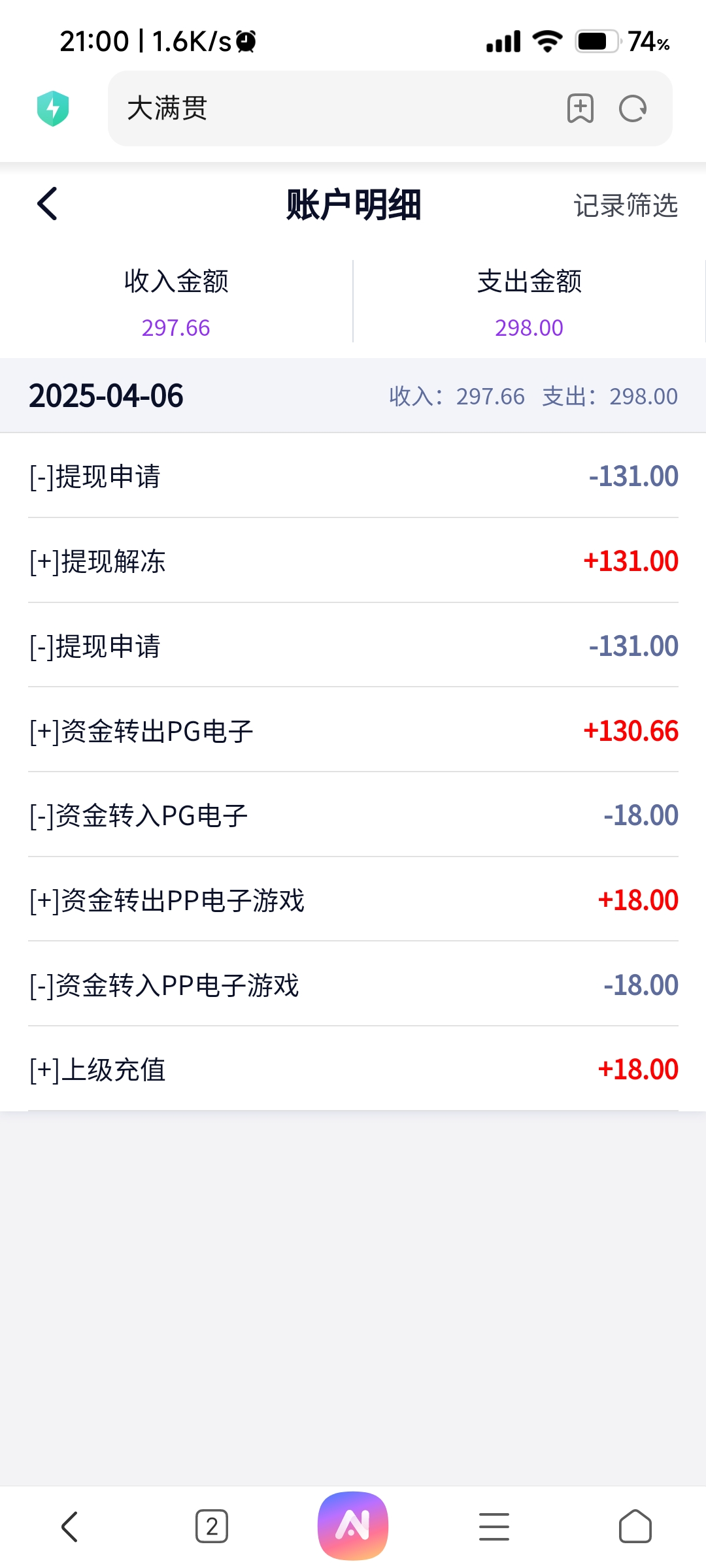Open the browser security shield
706x1568 pixels.
pos(53,108)
